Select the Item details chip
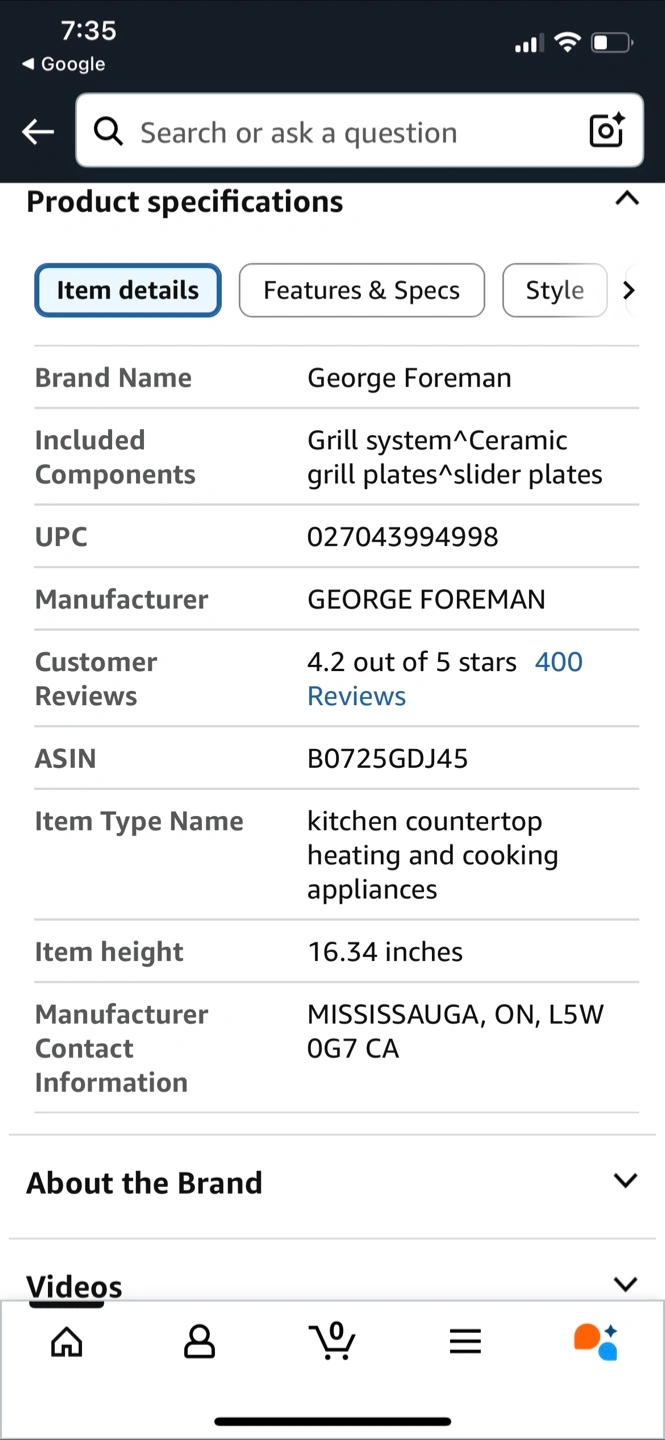 (x=128, y=291)
